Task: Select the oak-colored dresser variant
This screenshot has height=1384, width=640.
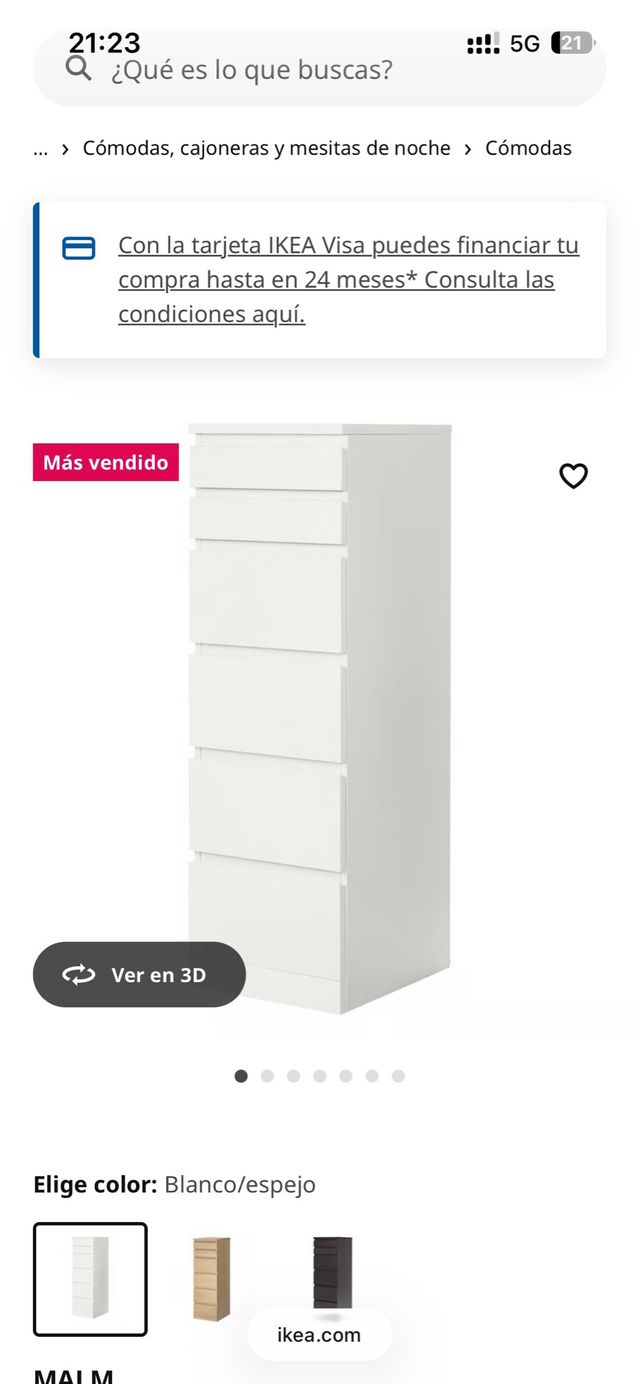Action: click(x=211, y=1279)
